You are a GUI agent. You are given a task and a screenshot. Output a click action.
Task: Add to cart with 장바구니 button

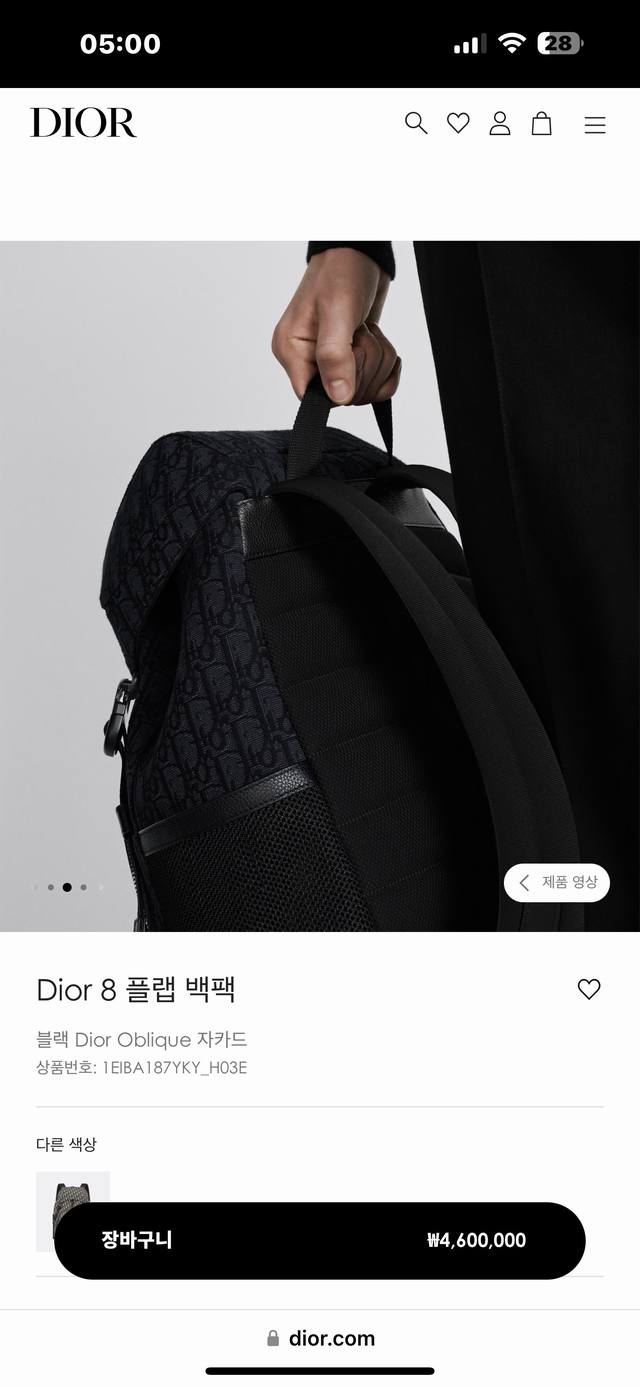[319, 1240]
